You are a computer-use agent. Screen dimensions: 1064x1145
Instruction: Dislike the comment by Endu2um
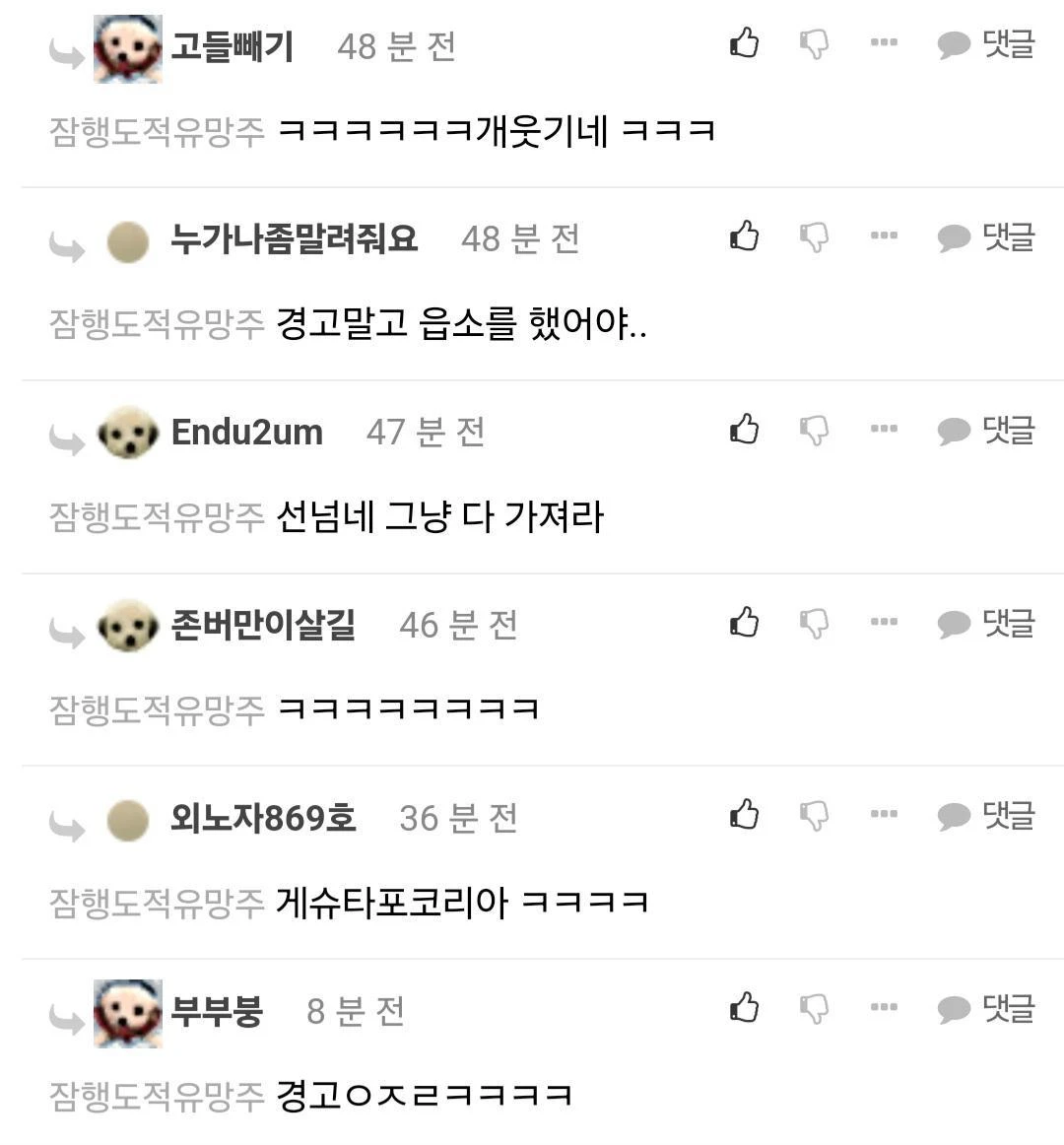click(815, 431)
